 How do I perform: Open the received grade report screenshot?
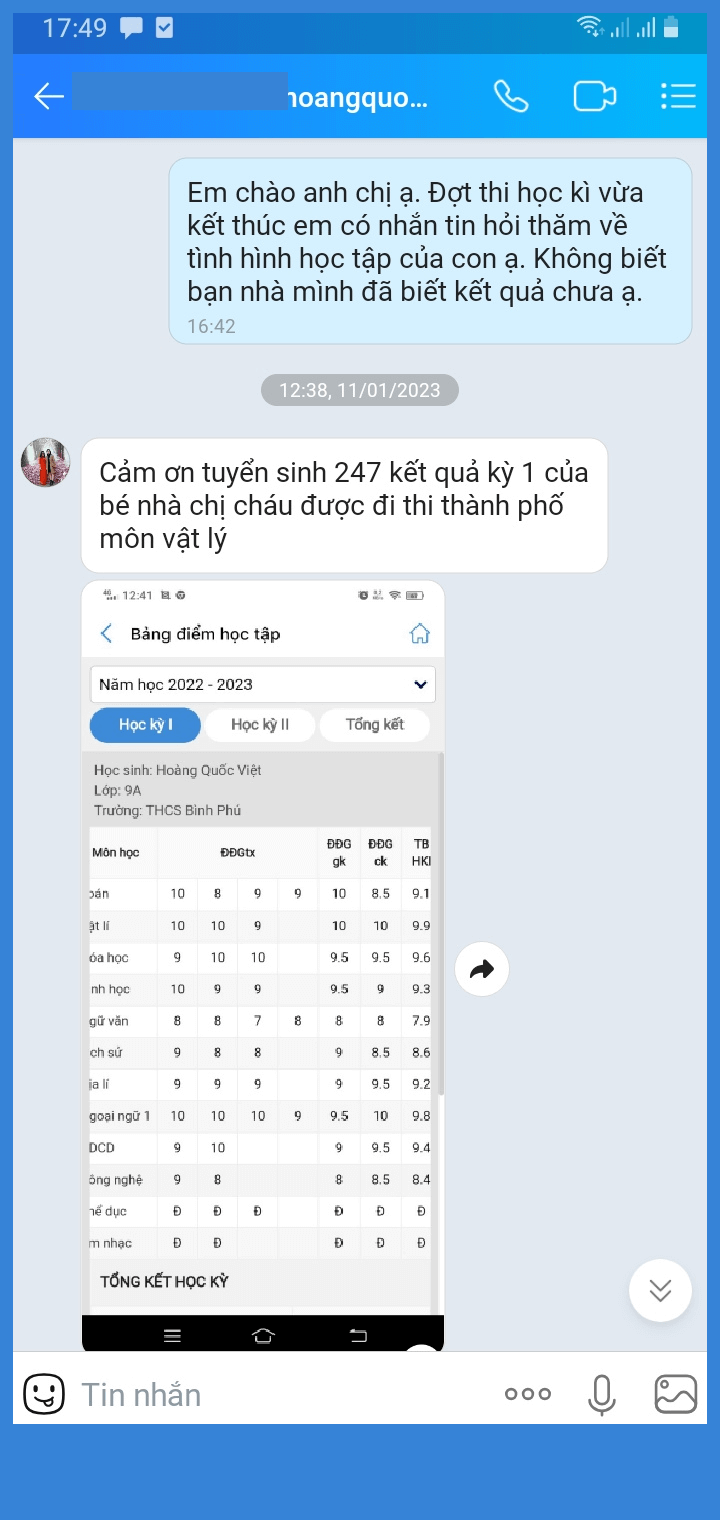click(x=262, y=960)
